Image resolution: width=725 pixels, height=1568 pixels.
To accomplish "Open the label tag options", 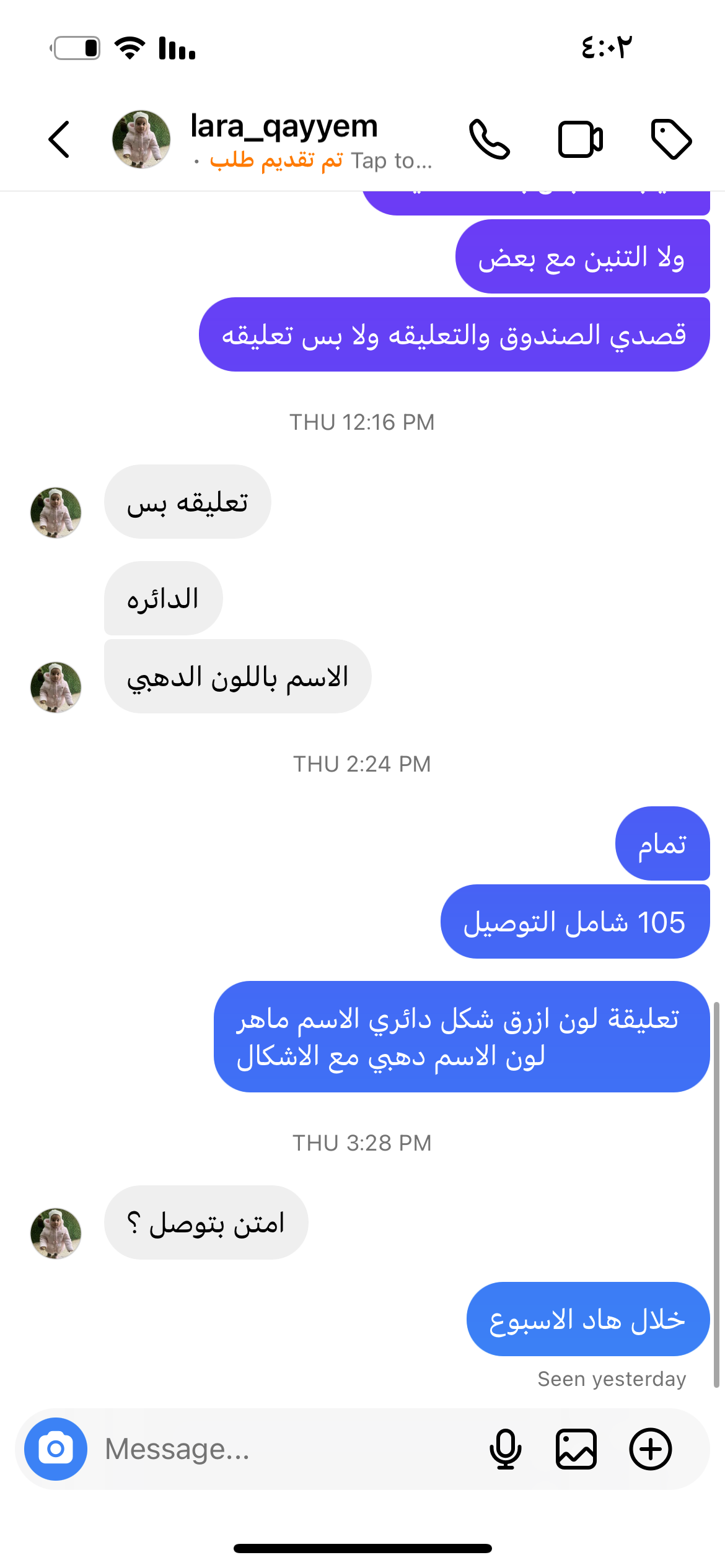I will pyautogui.click(x=671, y=139).
